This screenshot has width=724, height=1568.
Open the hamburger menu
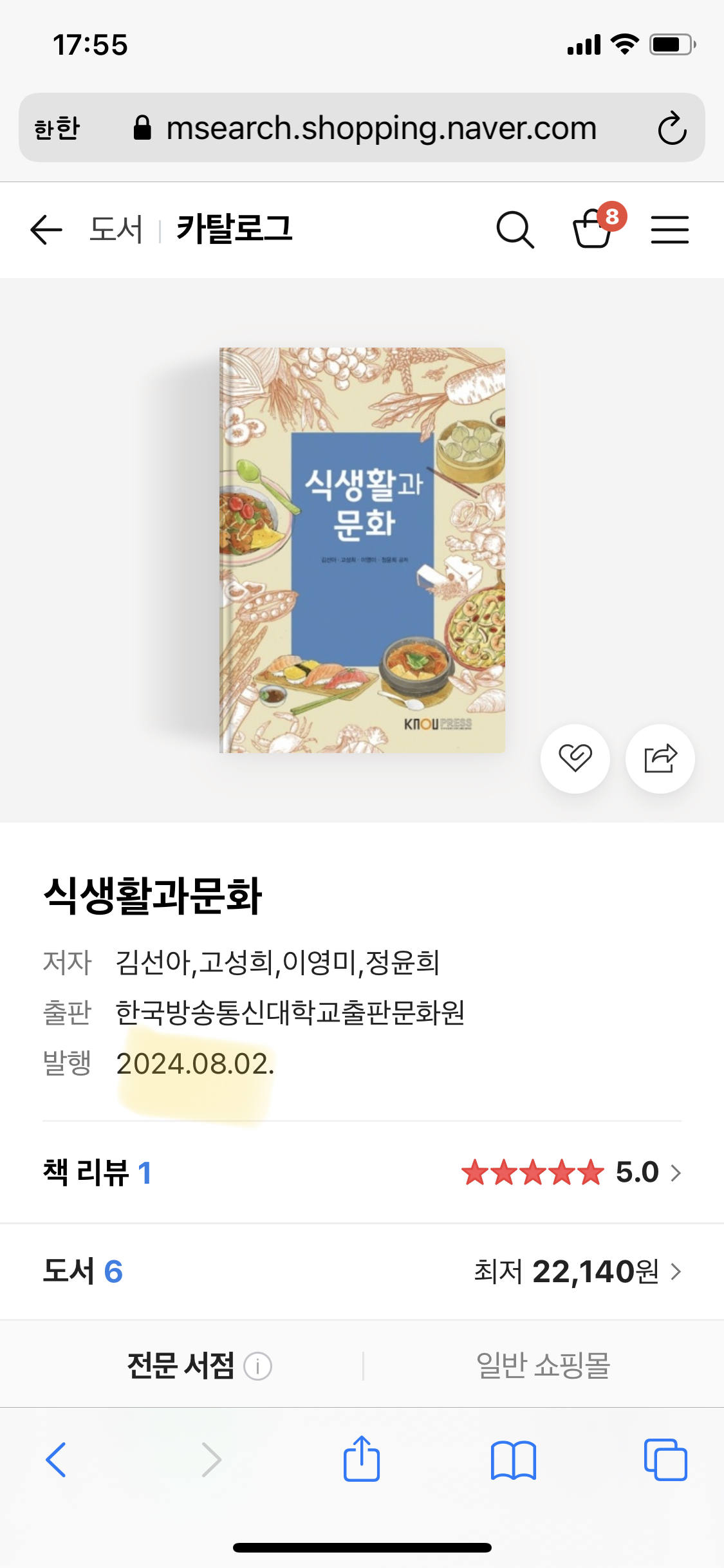point(669,230)
